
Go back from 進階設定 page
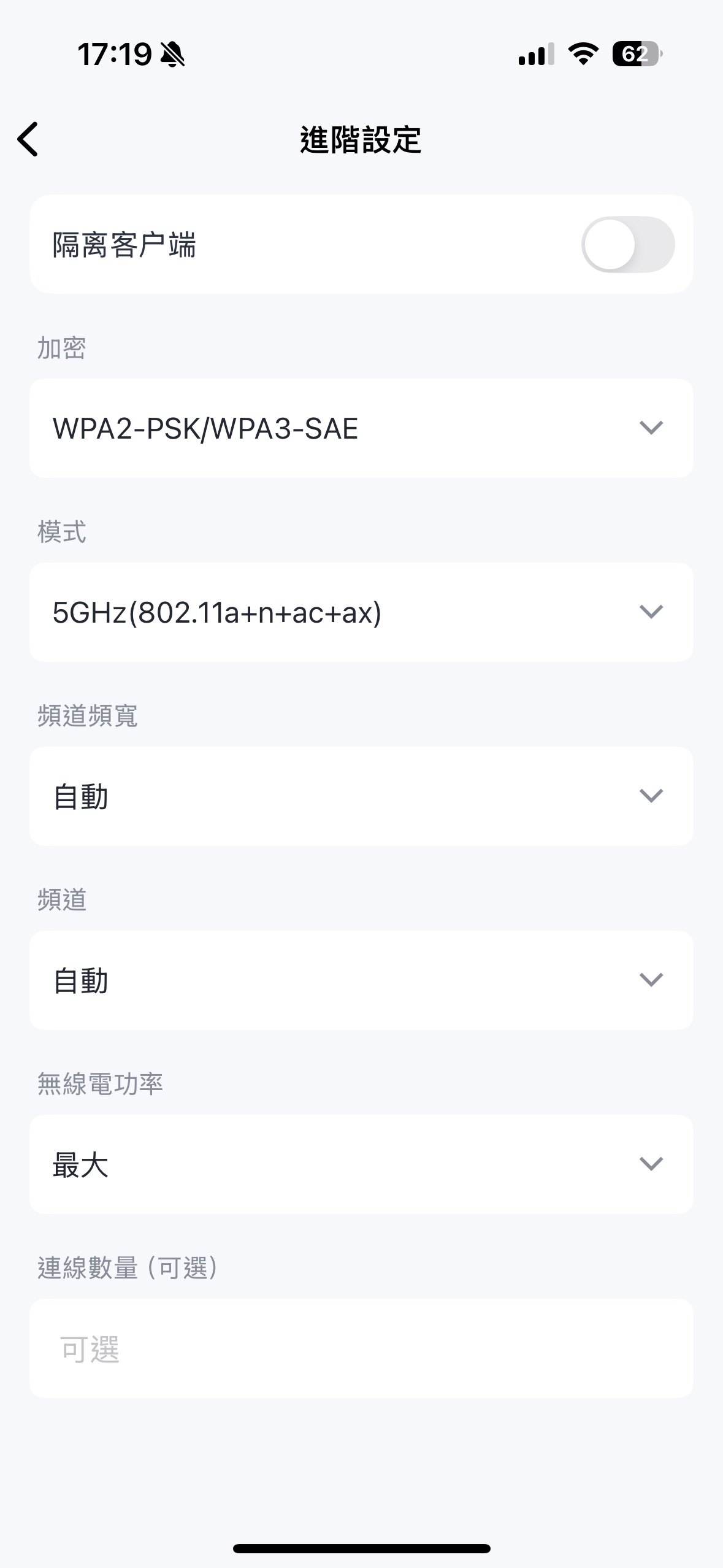(x=28, y=139)
